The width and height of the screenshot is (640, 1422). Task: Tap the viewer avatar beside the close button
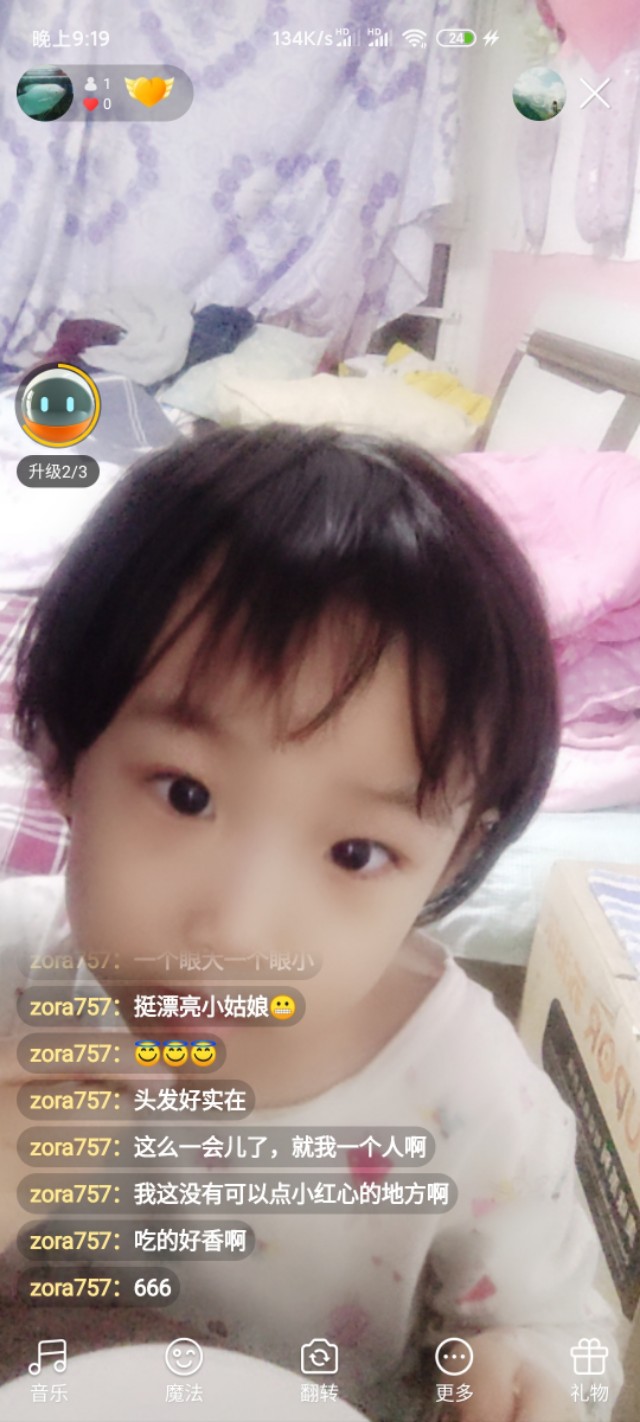[x=539, y=94]
